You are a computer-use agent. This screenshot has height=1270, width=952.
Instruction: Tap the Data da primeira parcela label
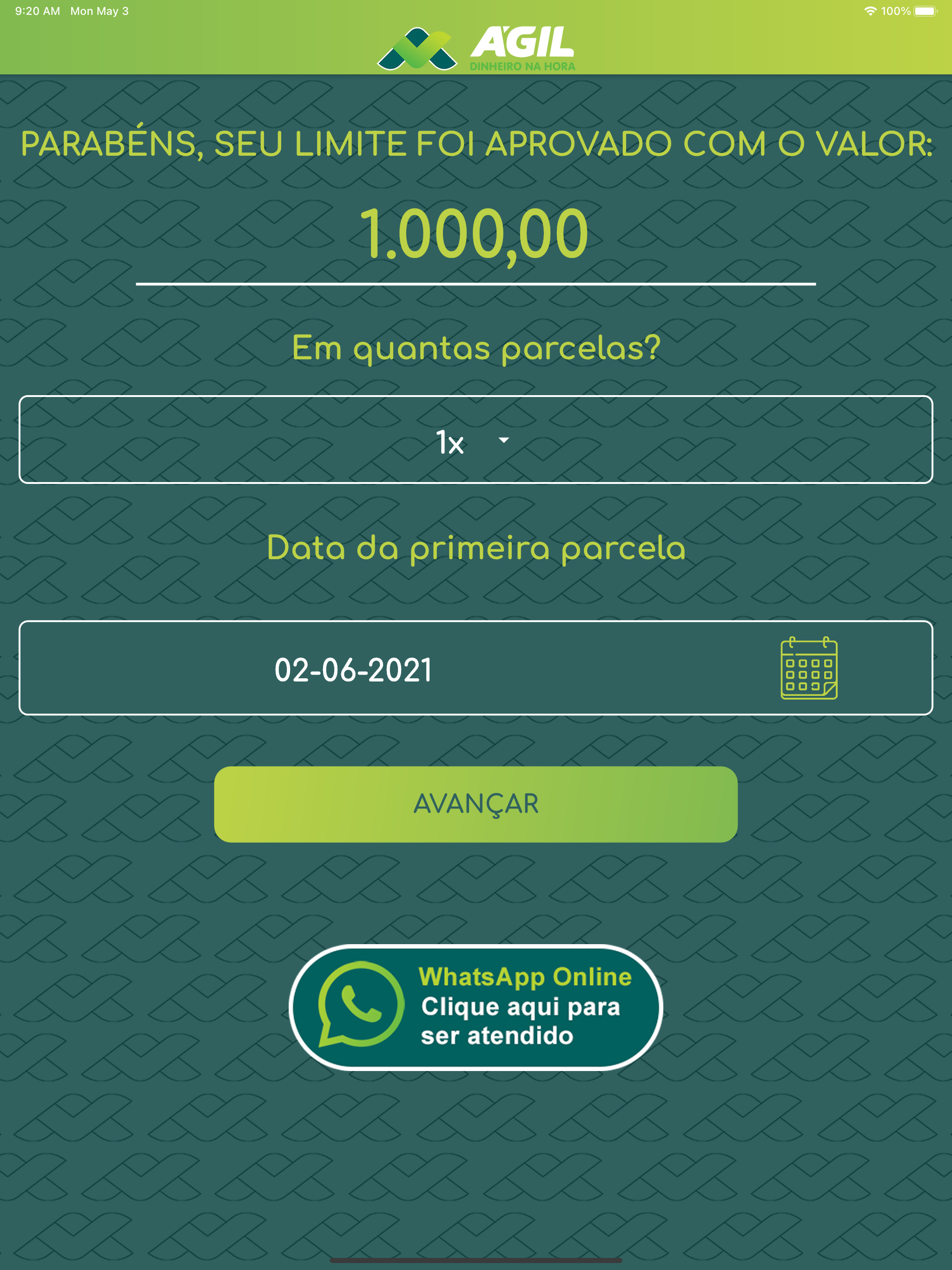point(476,550)
